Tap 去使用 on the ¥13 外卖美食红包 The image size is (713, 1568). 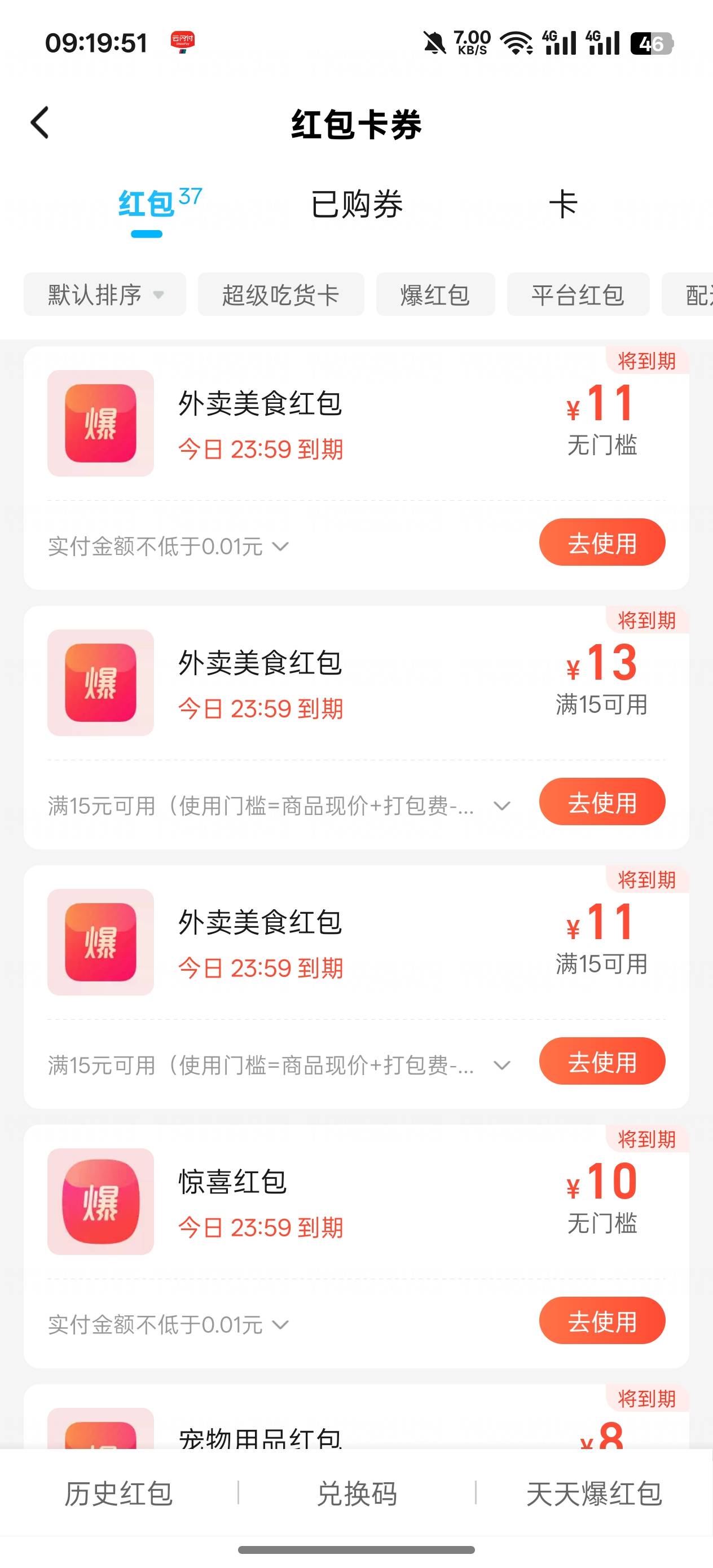601,801
